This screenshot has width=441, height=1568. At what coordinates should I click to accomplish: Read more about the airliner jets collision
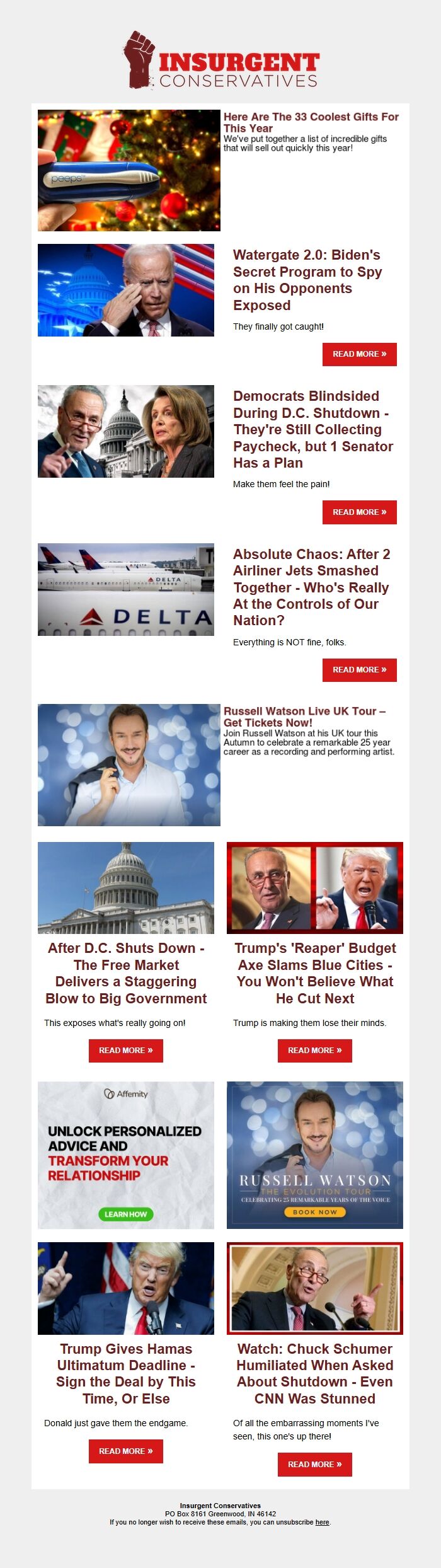[x=359, y=670]
